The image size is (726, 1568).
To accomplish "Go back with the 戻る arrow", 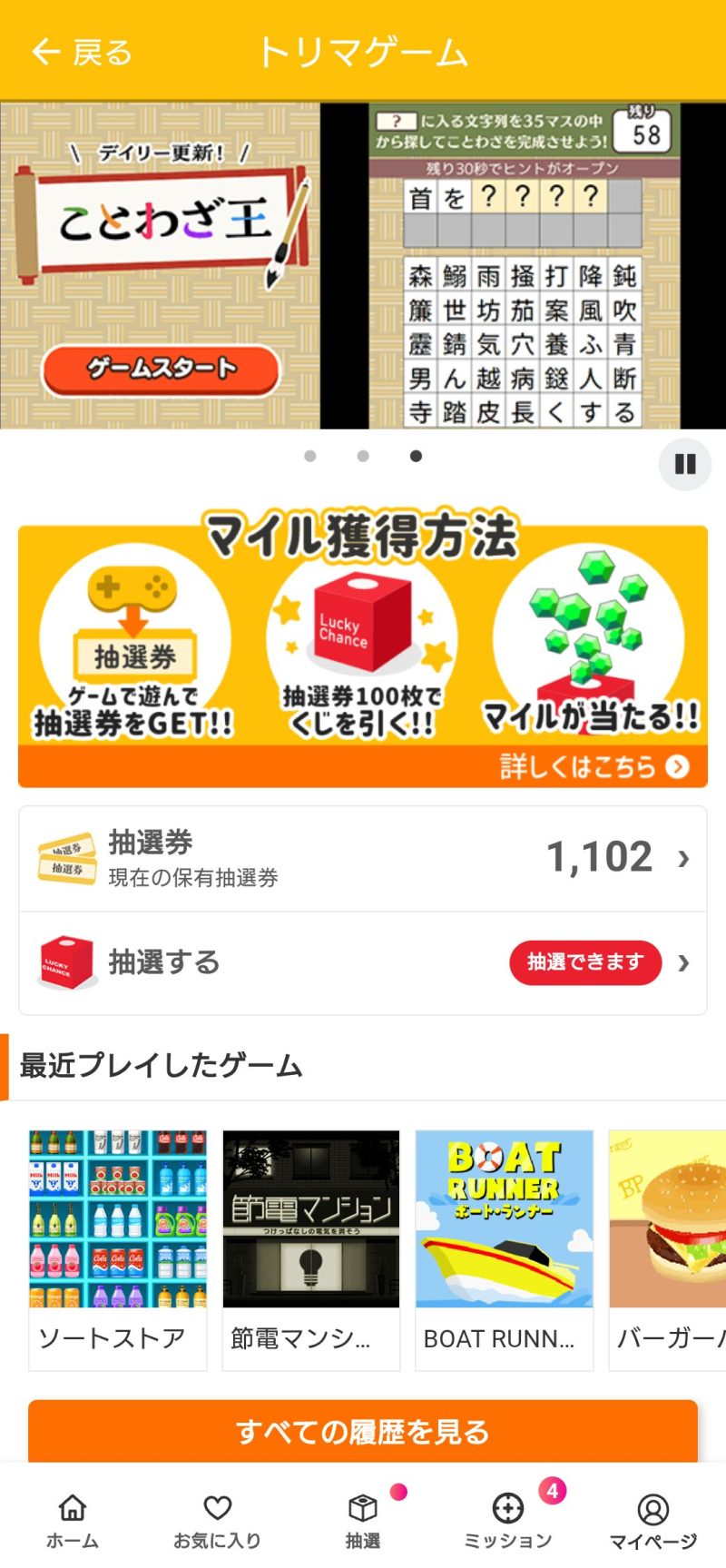I will 80,53.
